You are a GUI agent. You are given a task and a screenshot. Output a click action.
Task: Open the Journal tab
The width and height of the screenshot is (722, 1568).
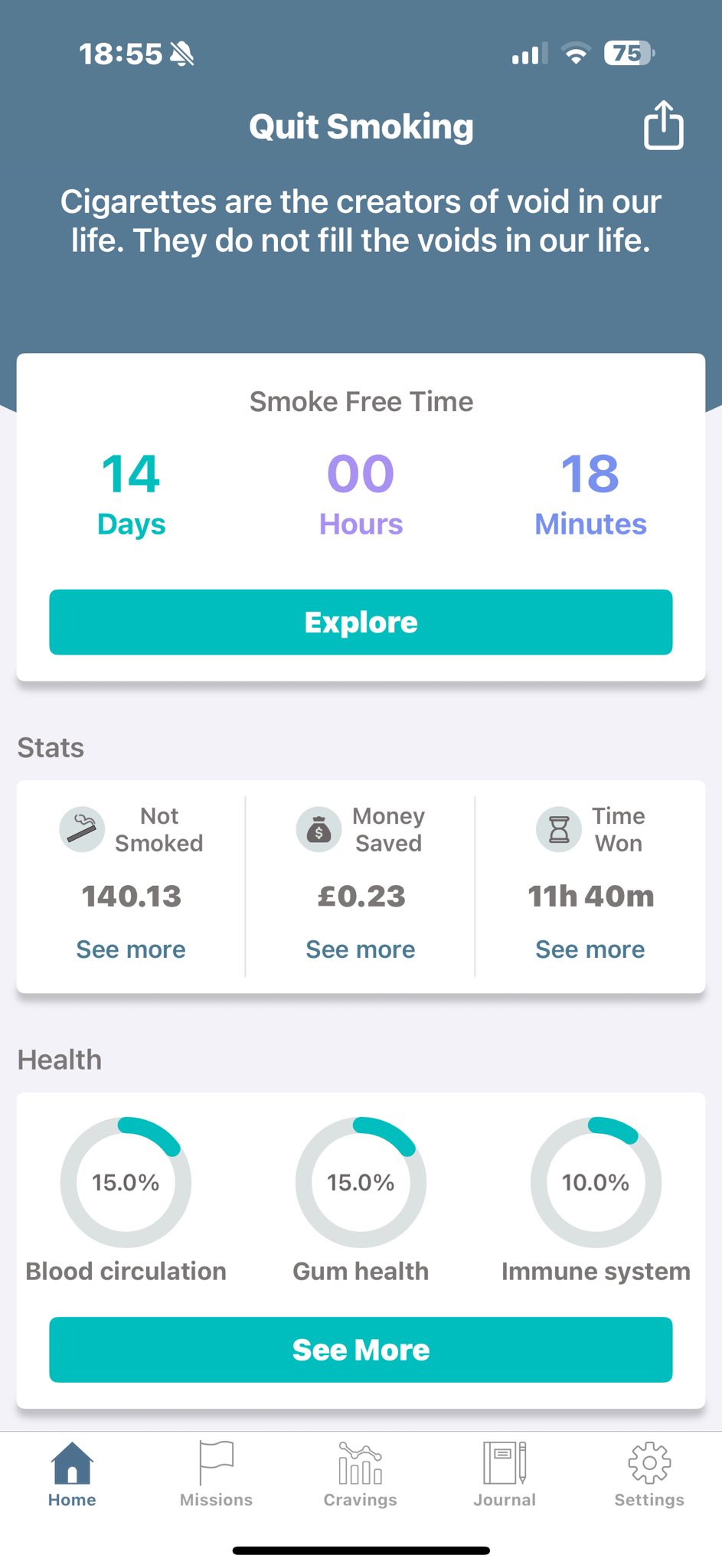(x=505, y=1475)
